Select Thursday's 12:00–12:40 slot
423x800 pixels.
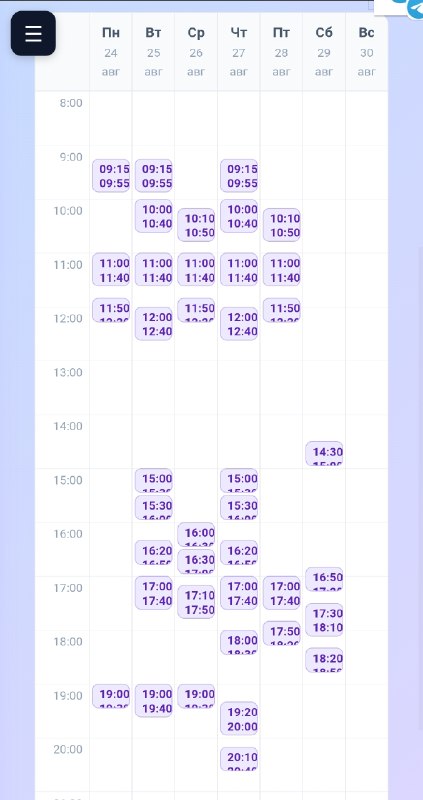click(239, 323)
